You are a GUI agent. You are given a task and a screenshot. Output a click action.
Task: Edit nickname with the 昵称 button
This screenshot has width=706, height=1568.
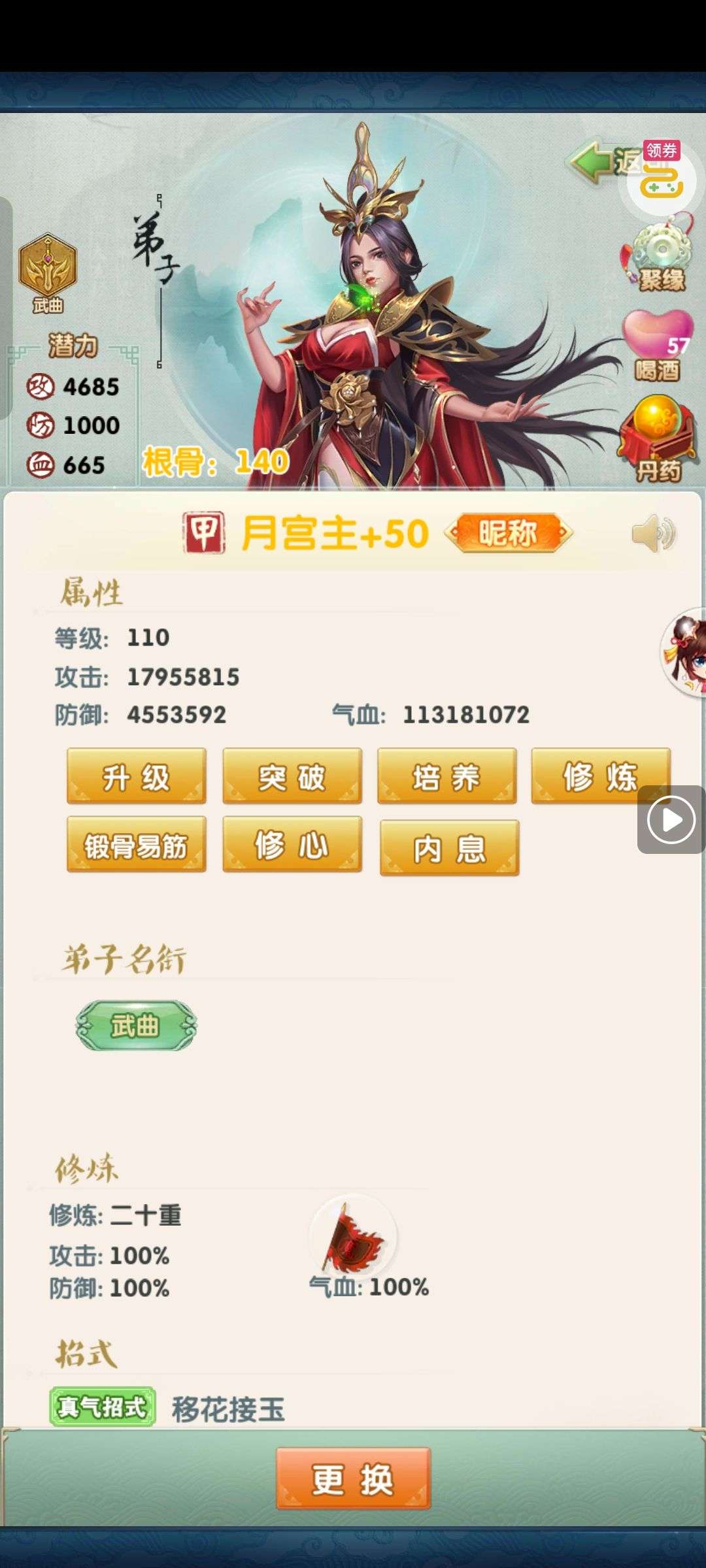(508, 533)
